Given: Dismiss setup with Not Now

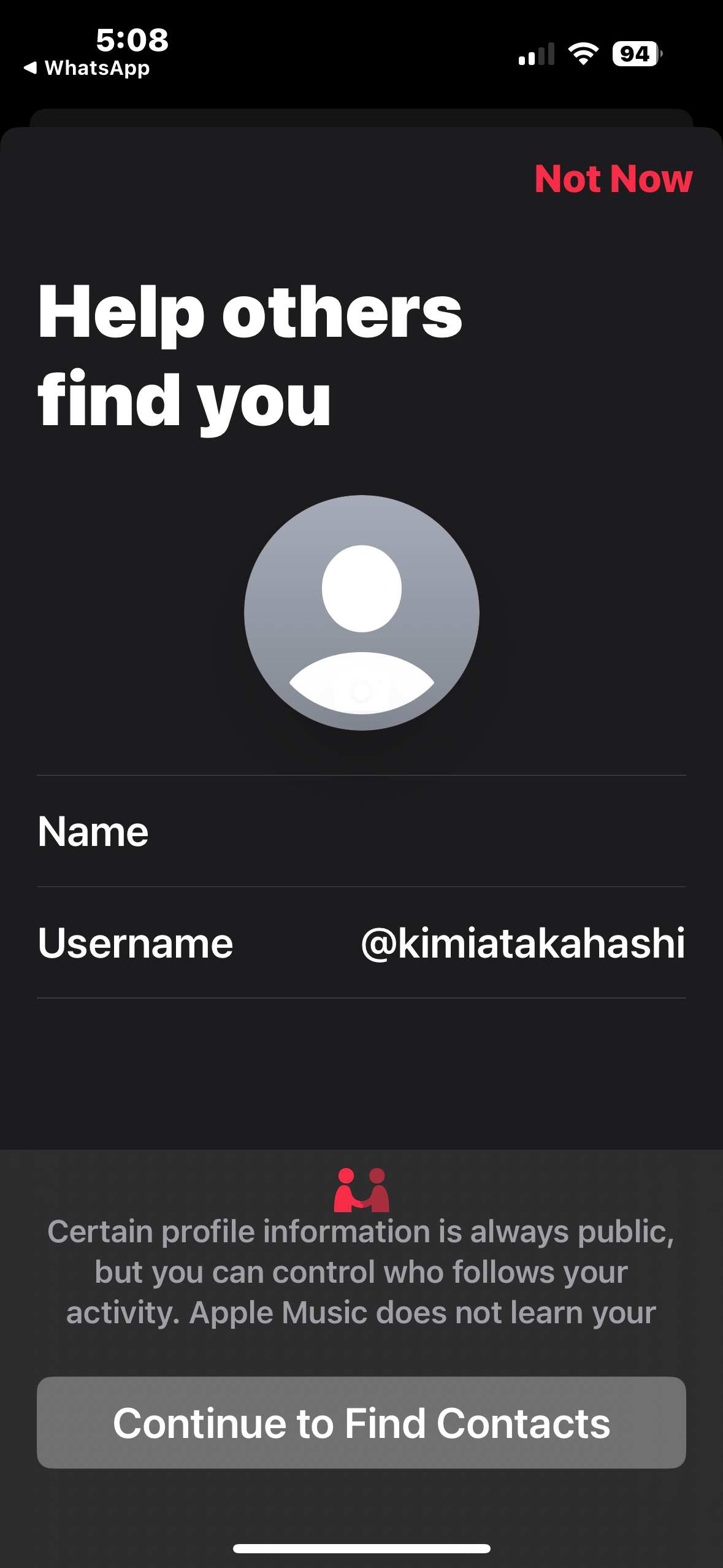Looking at the screenshot, I should 613,179.
